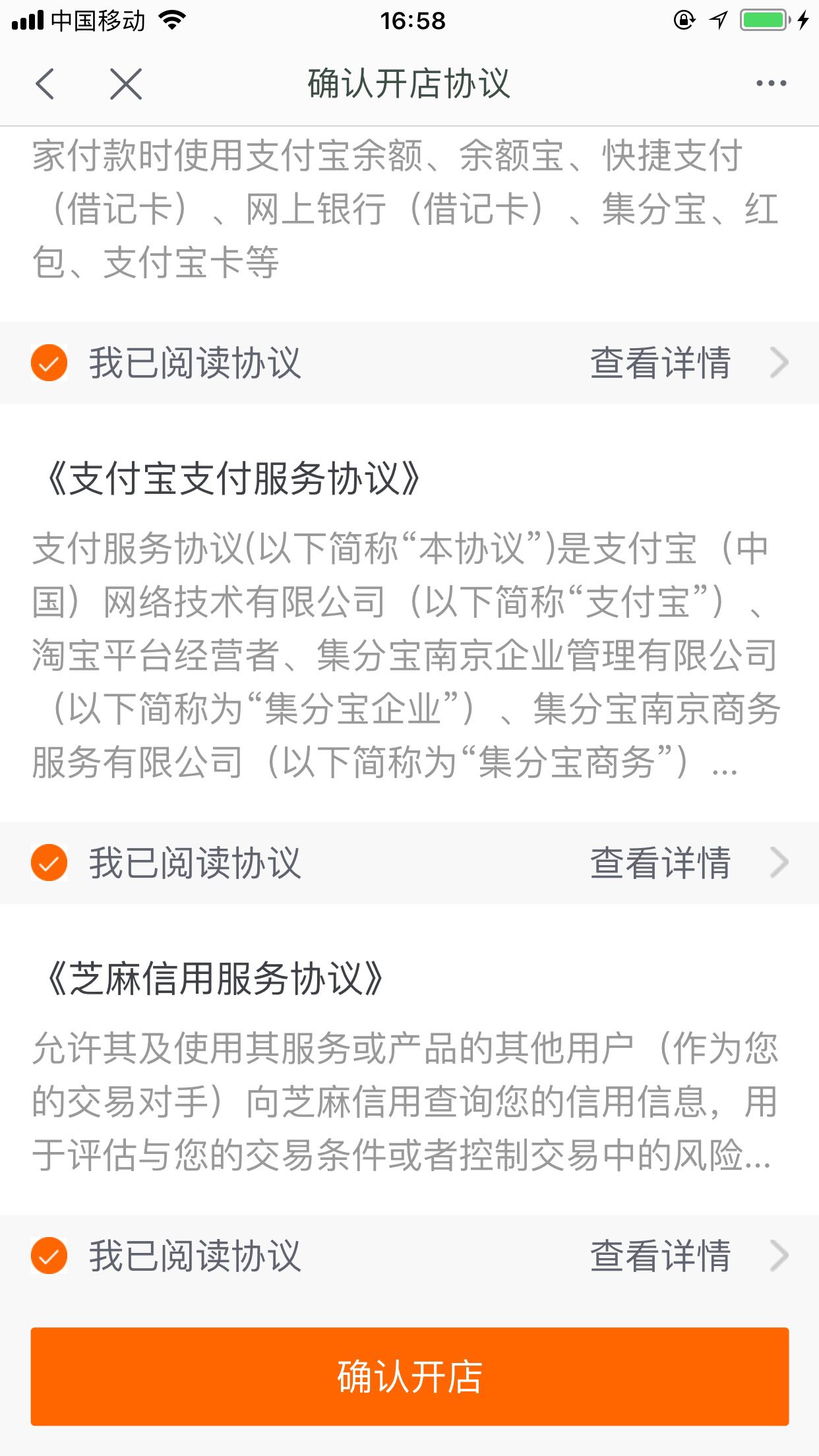Uncheck the first 我已阅读协议 checkbox
This screenshot has height=1456, width=819.
point(48,362)
